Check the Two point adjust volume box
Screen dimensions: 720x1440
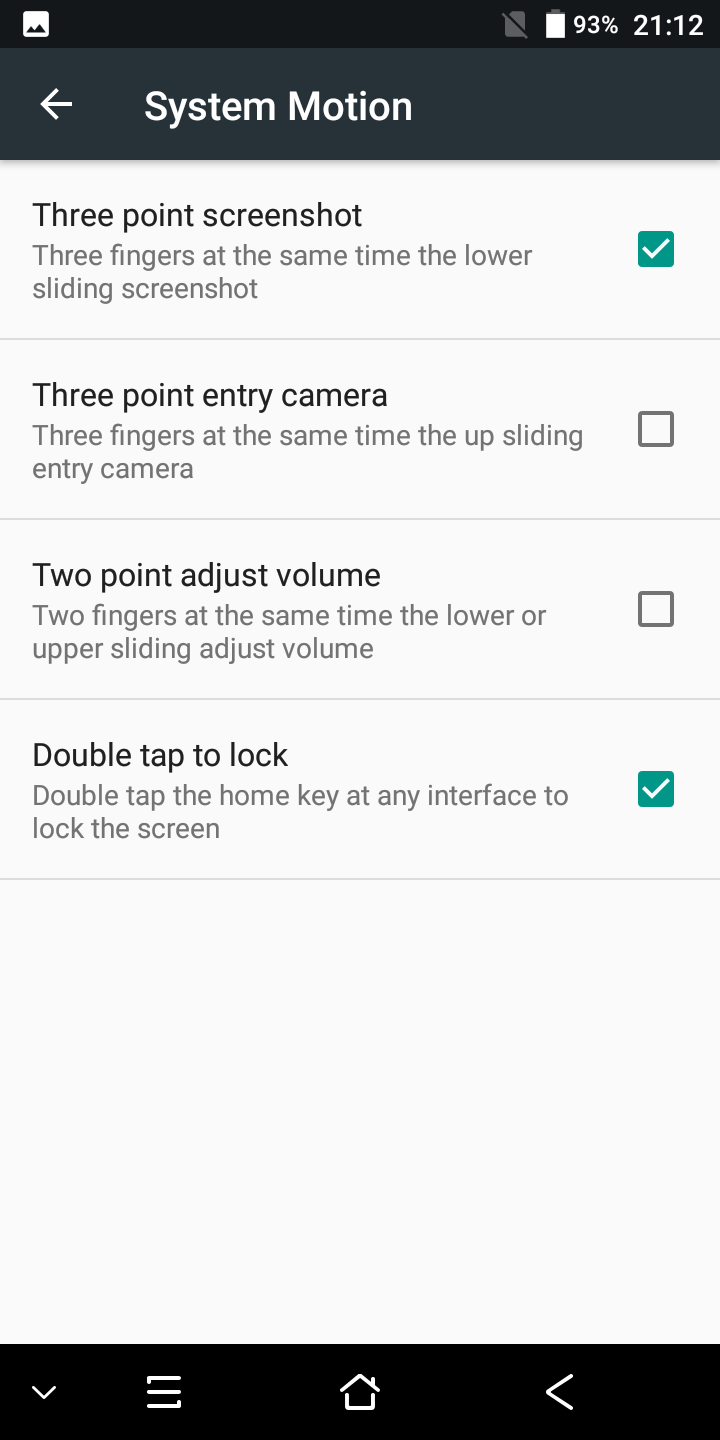click(x=656, y=609)
